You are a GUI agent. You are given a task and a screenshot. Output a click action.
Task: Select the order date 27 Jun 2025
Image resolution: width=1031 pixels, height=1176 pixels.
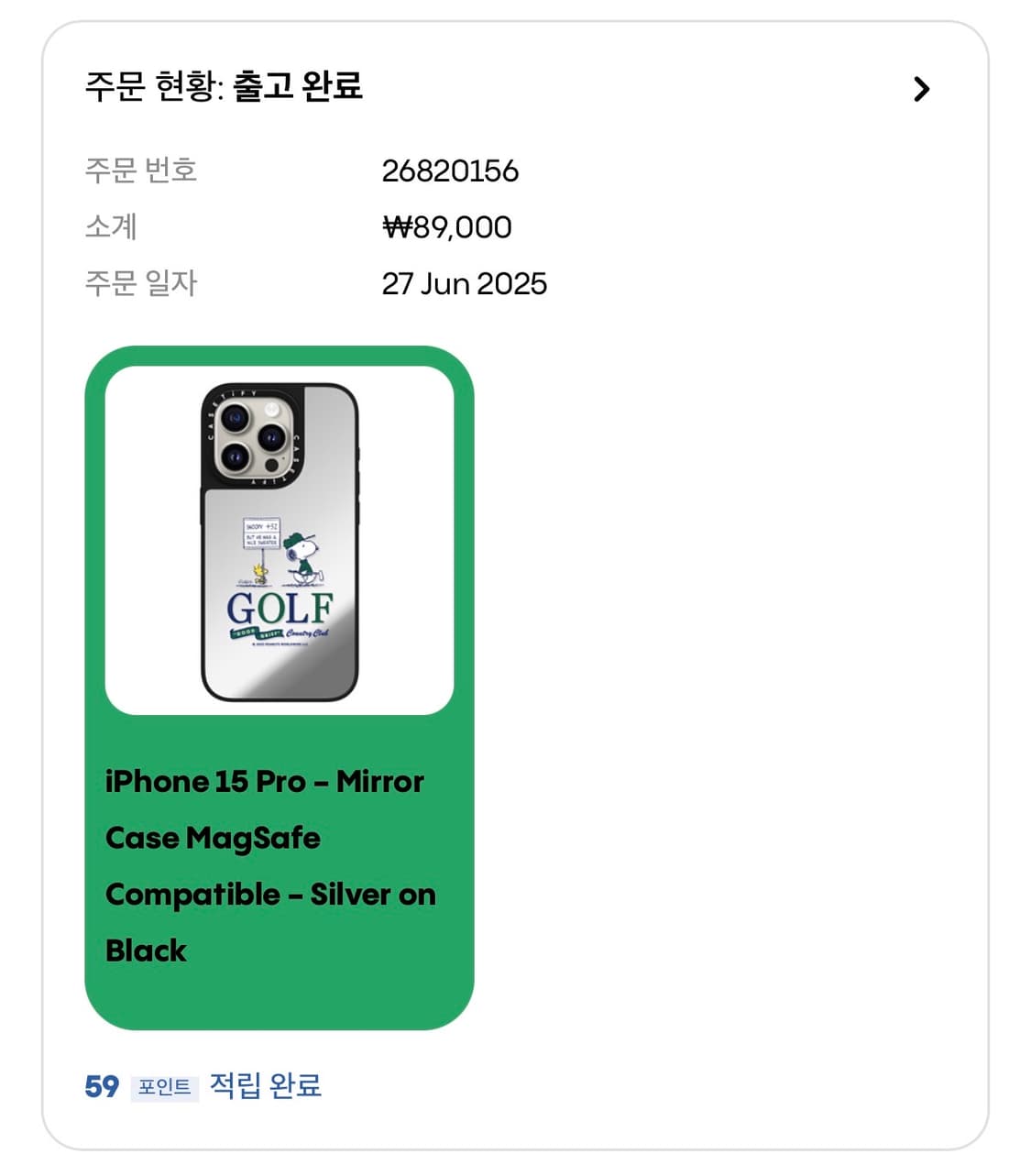pos(466,284)
